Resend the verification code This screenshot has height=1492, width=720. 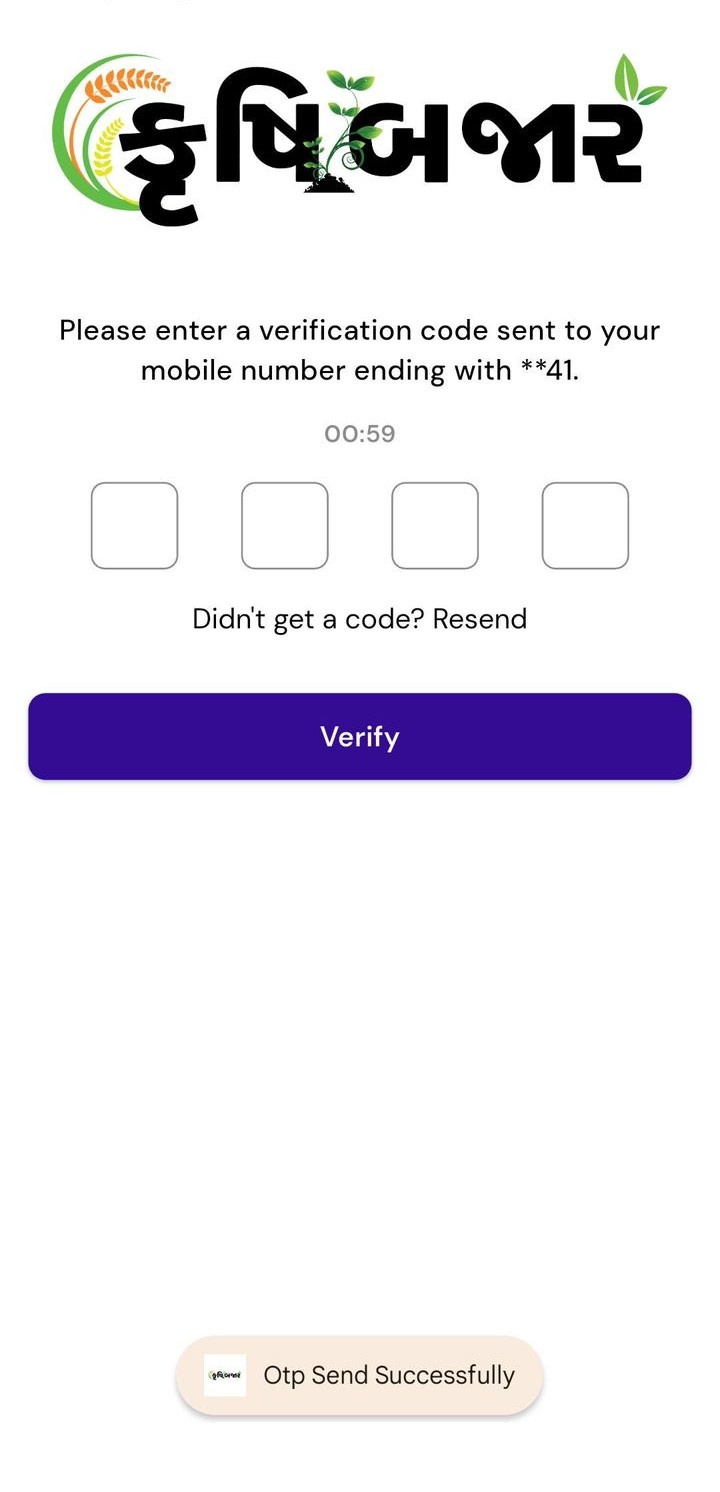pyautogui.click(x=480, y=619)
